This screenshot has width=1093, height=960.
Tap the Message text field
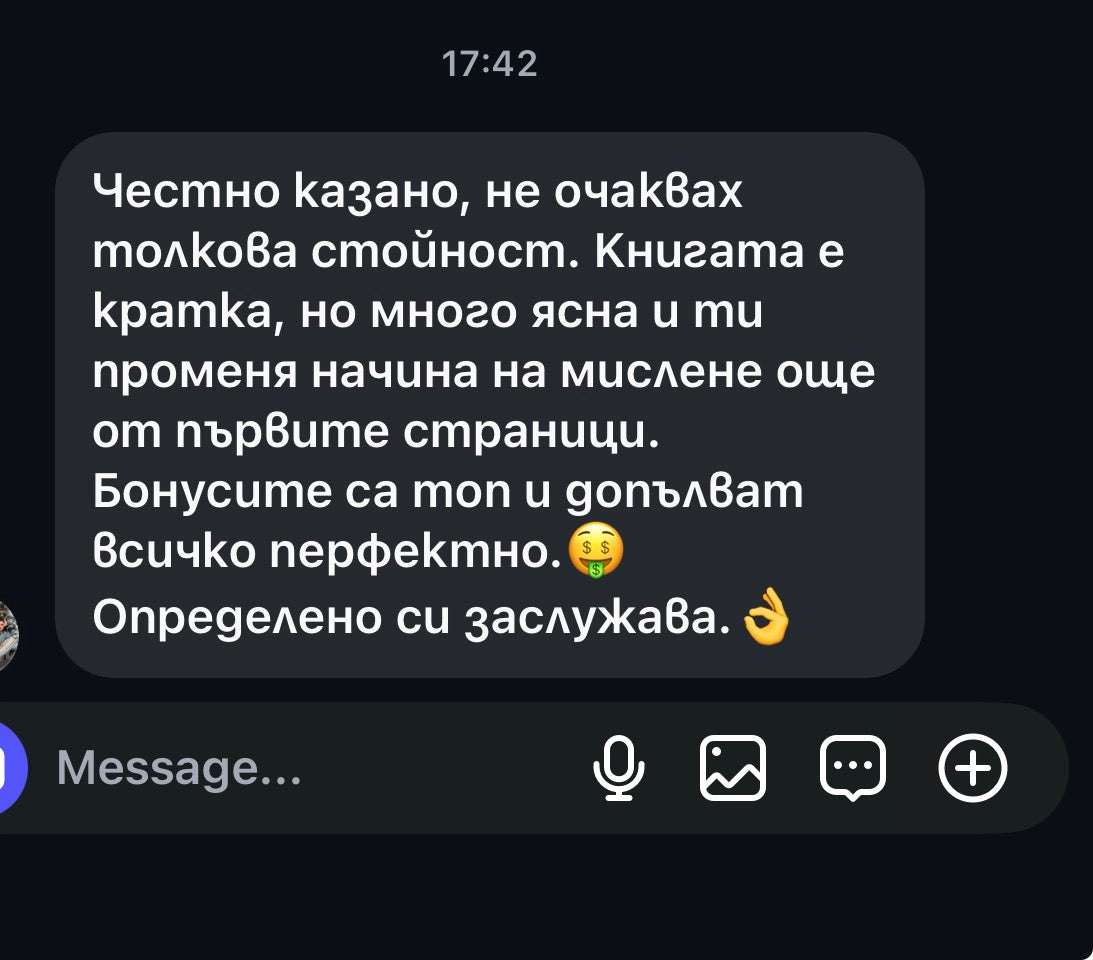(300, 768)
